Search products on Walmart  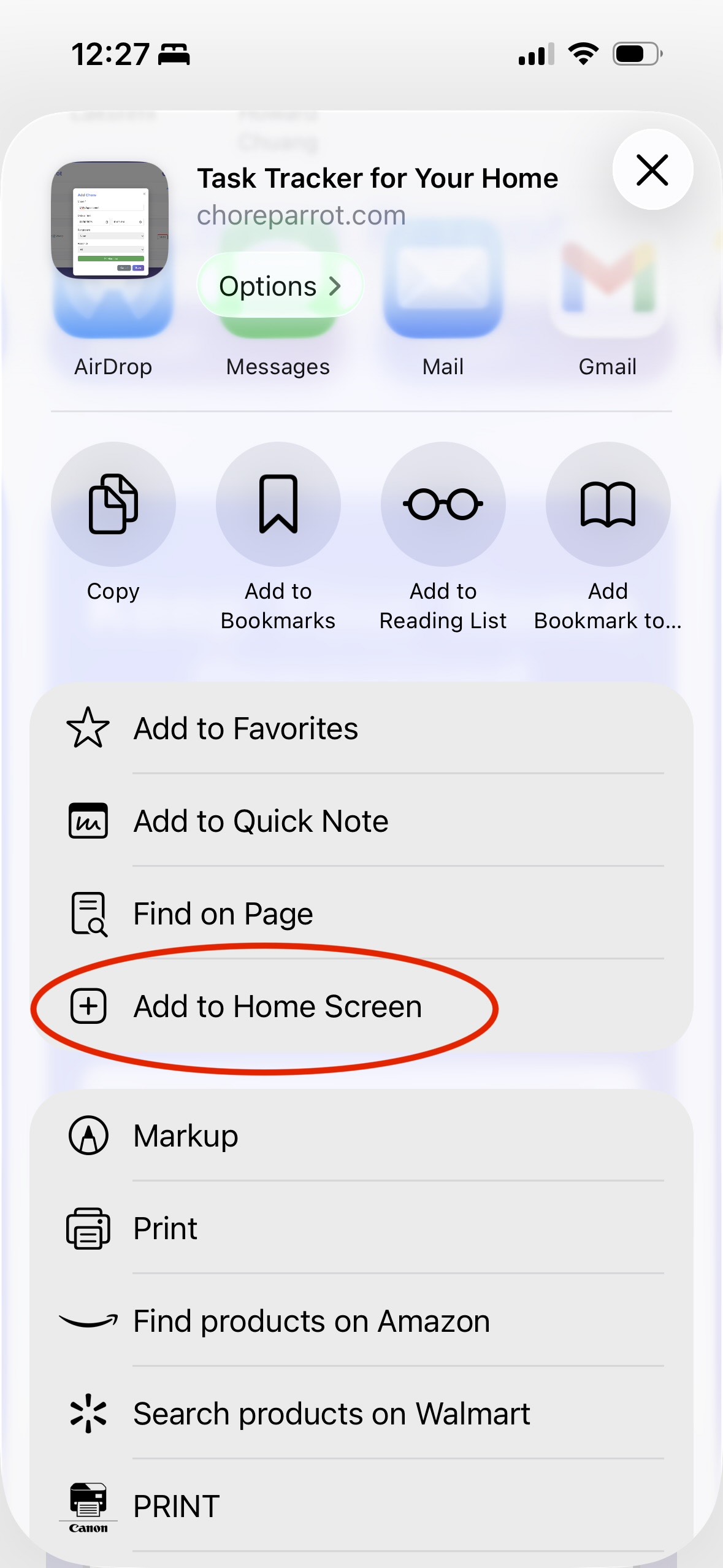(x=332, y=1413)
